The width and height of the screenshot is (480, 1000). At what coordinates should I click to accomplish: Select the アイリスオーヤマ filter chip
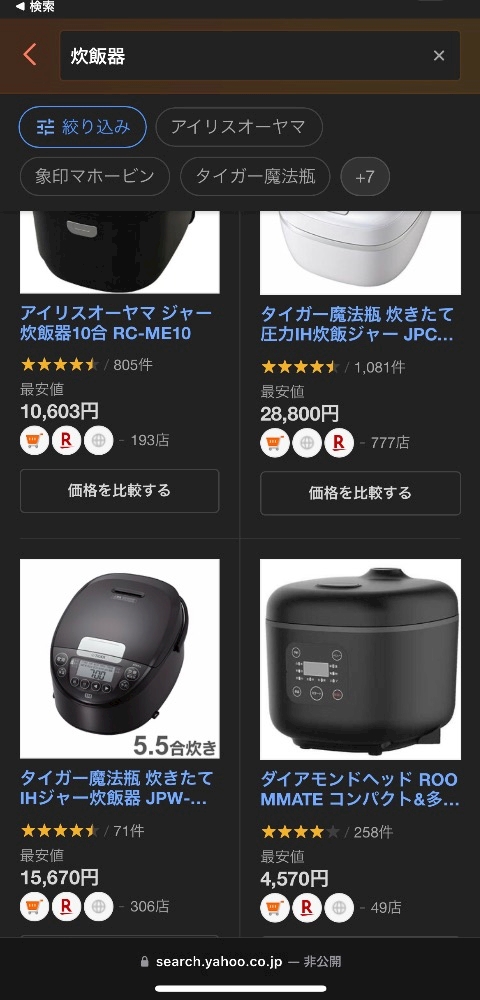[x=238, y=126]
